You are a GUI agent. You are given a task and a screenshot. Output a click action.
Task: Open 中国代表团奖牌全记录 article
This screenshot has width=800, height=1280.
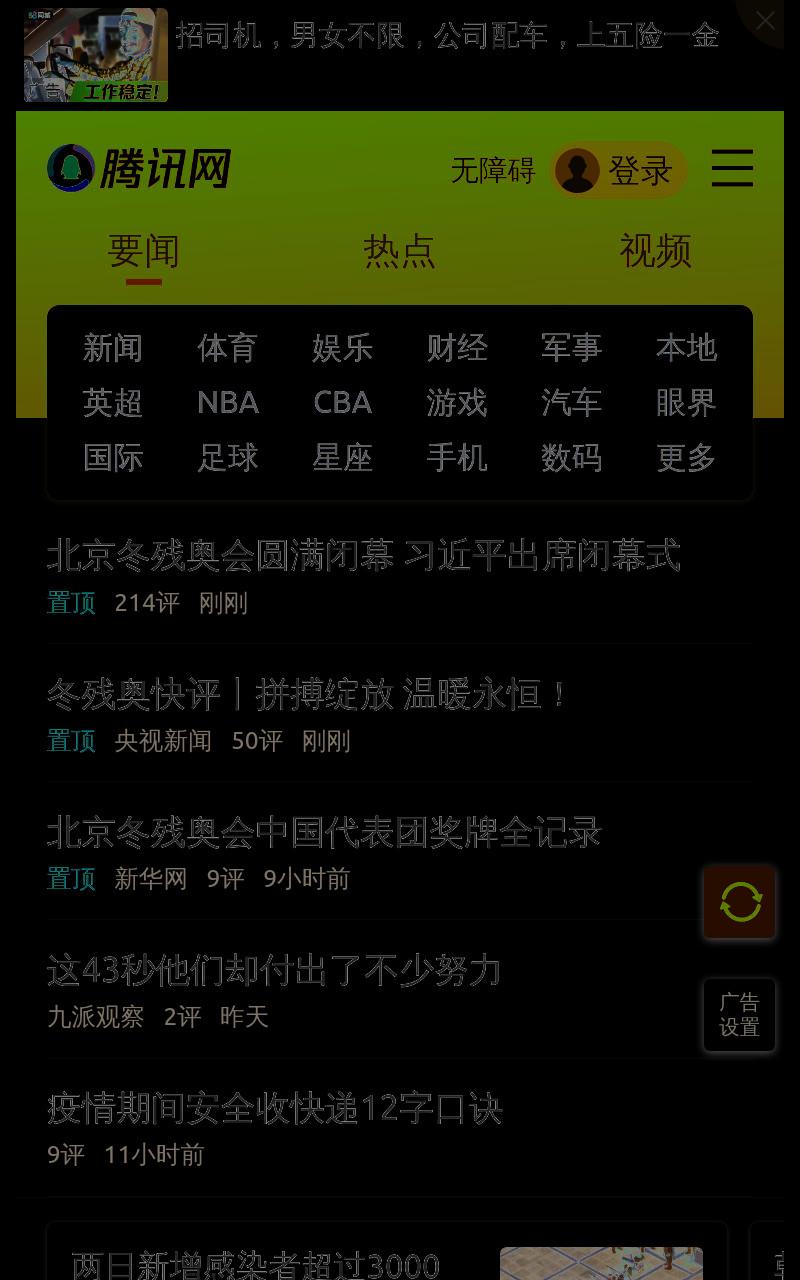pyautogui.click(x=325, y=831)
